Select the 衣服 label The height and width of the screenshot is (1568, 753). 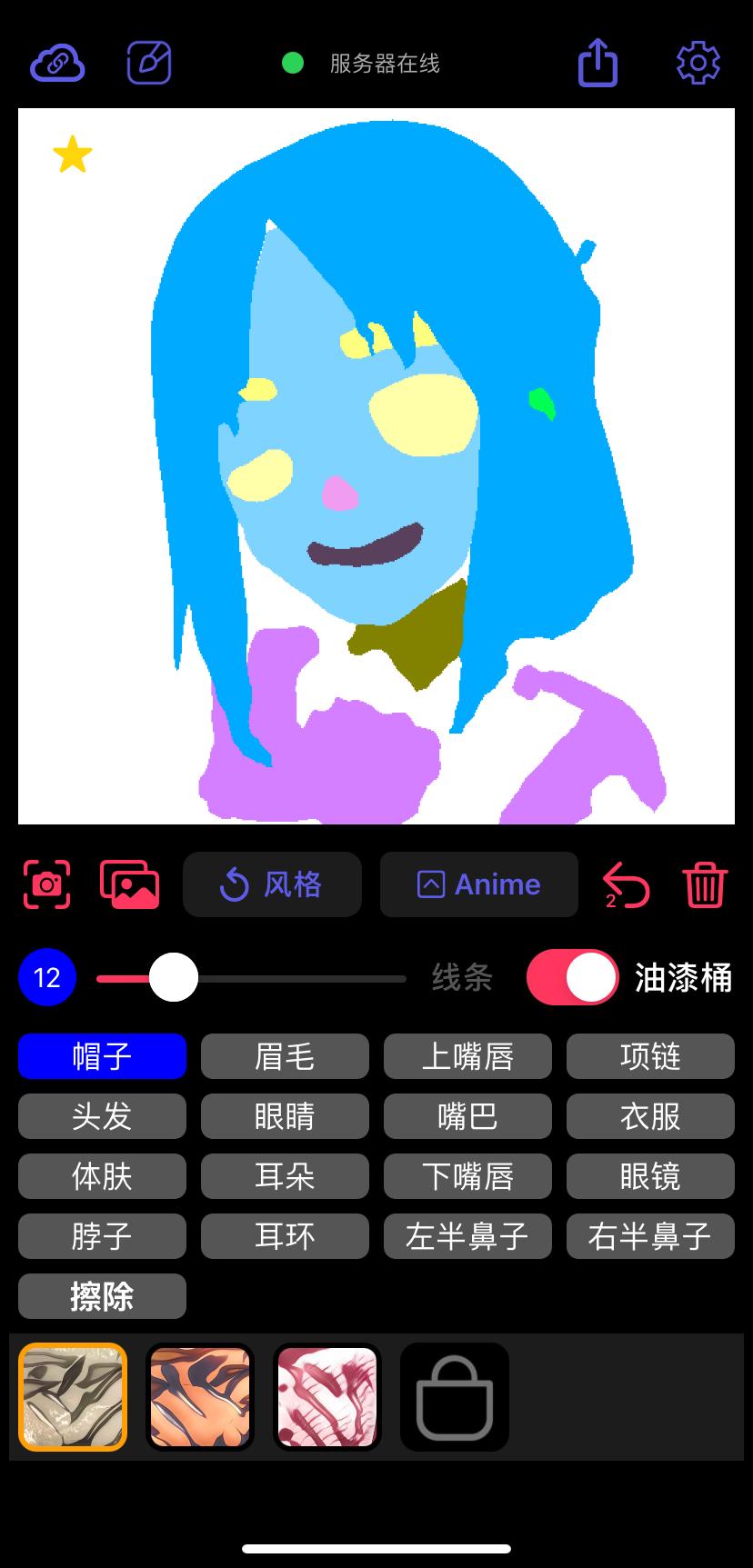[650, 1116]
